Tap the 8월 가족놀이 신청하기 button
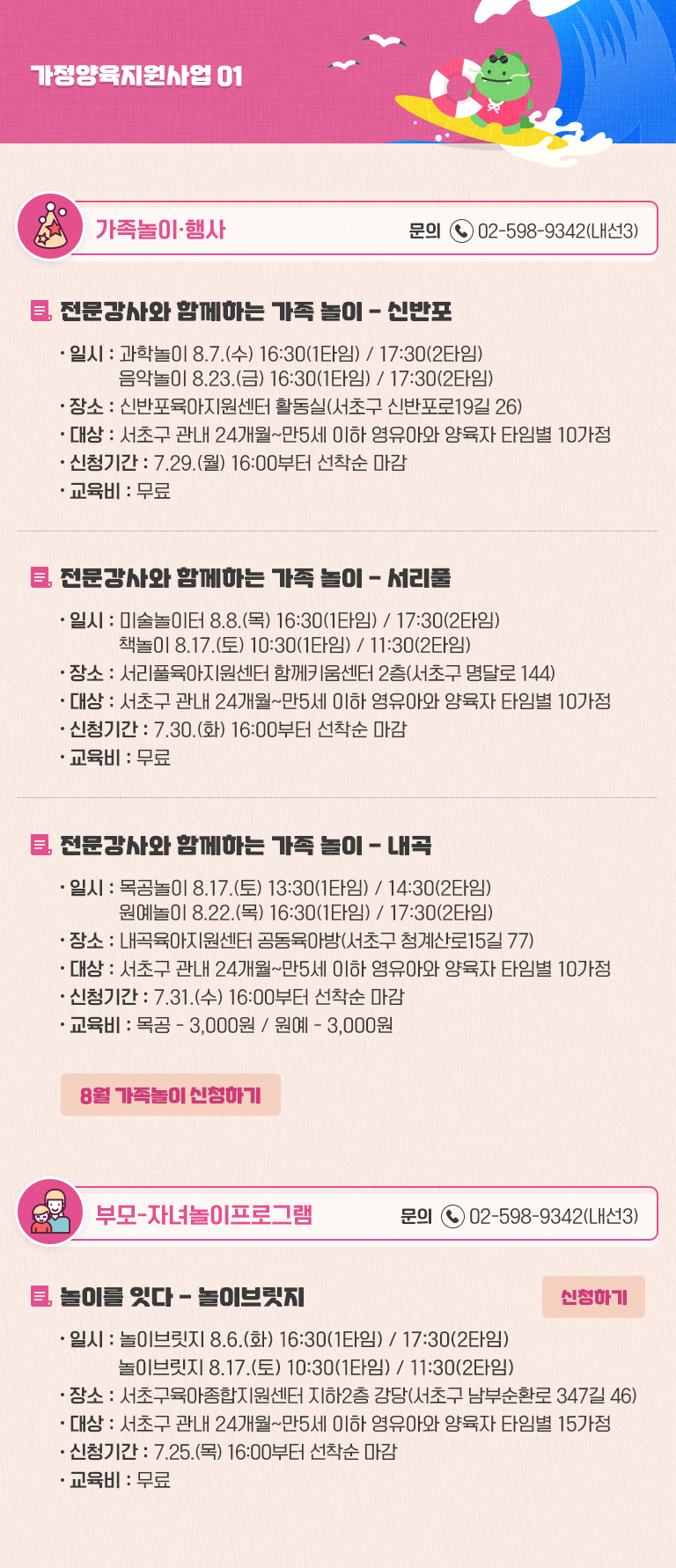The width and height of the screenshot is (676, 1568). coord(170,1095)
